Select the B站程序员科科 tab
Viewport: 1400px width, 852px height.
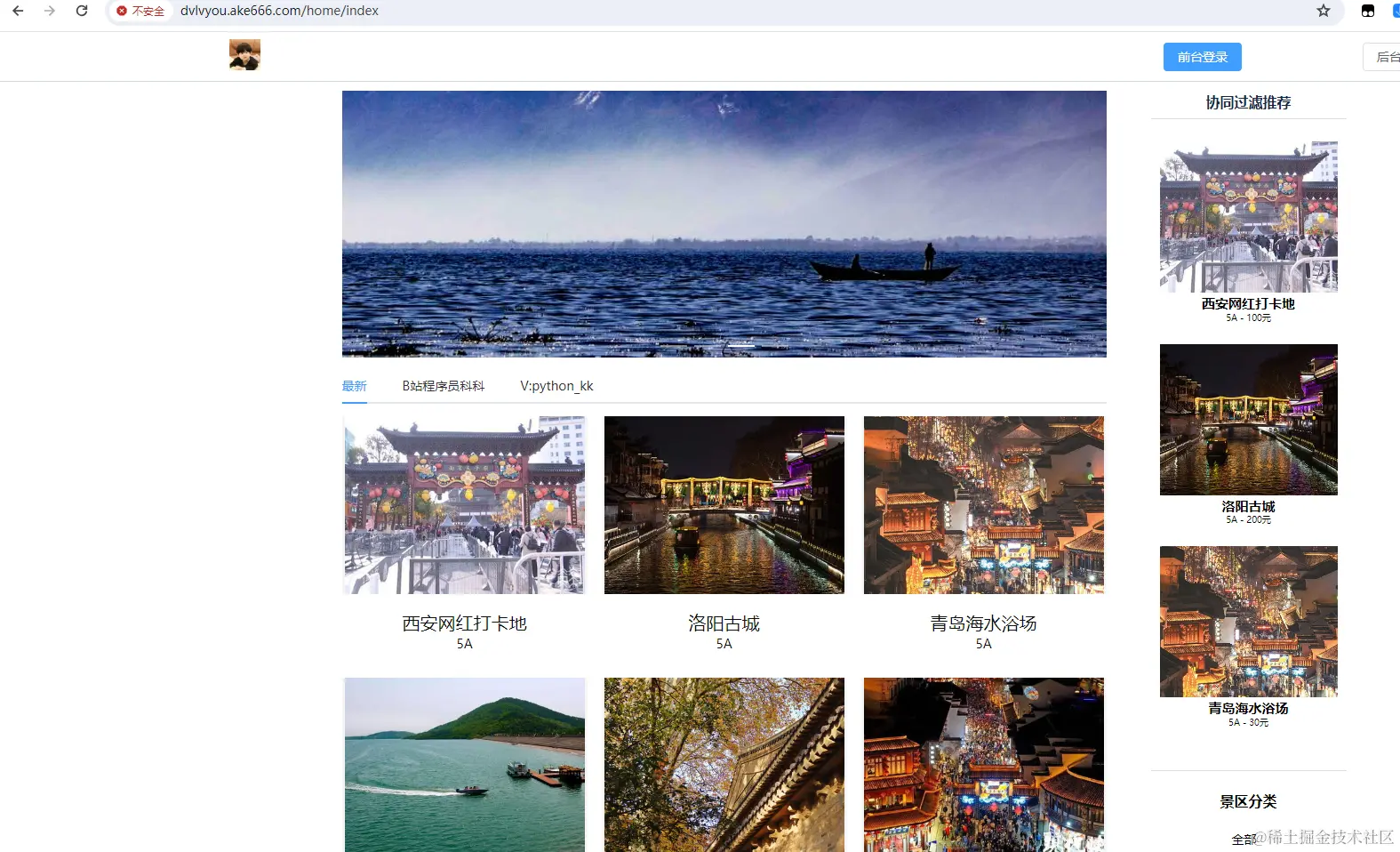pos(443,386)
